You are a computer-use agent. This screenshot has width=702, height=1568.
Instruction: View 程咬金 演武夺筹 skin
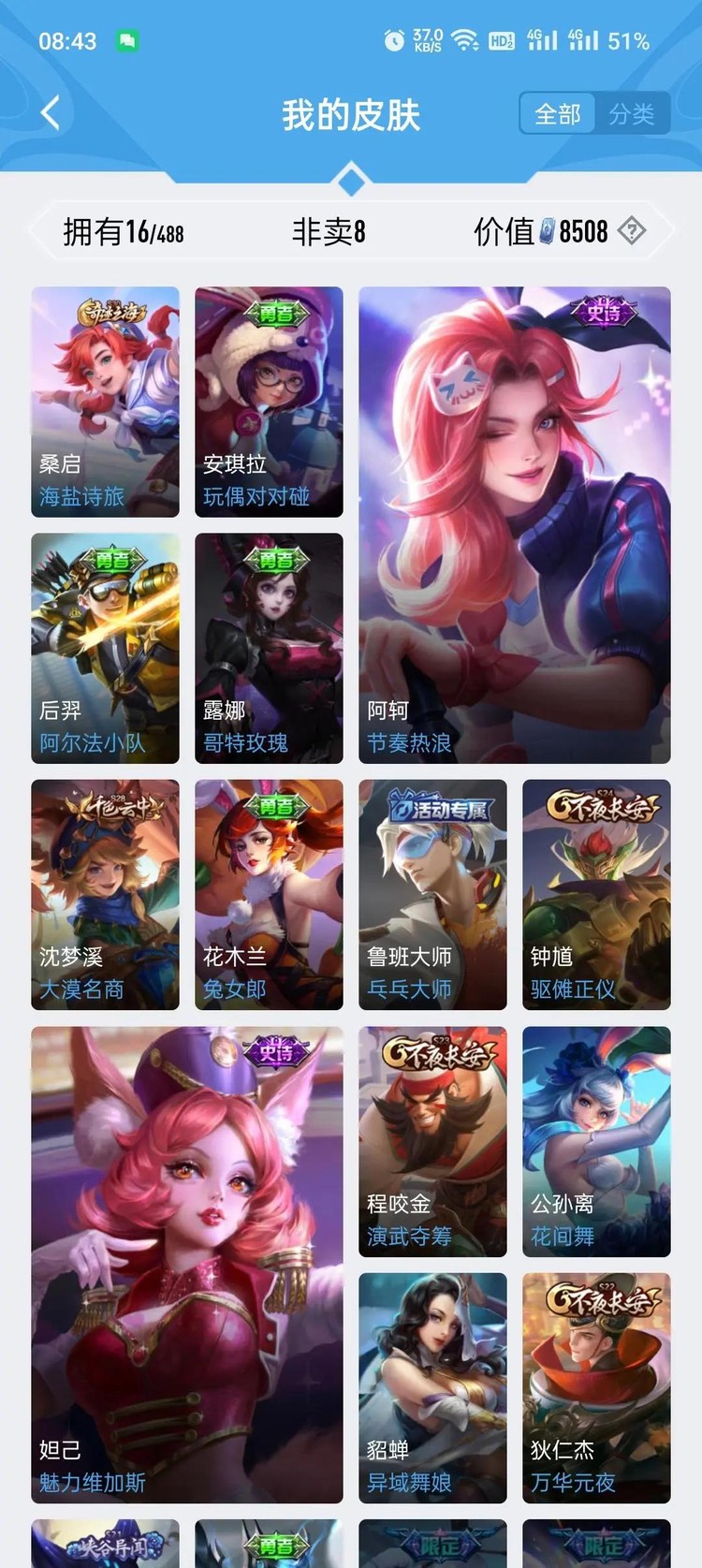coord(432,1141)
